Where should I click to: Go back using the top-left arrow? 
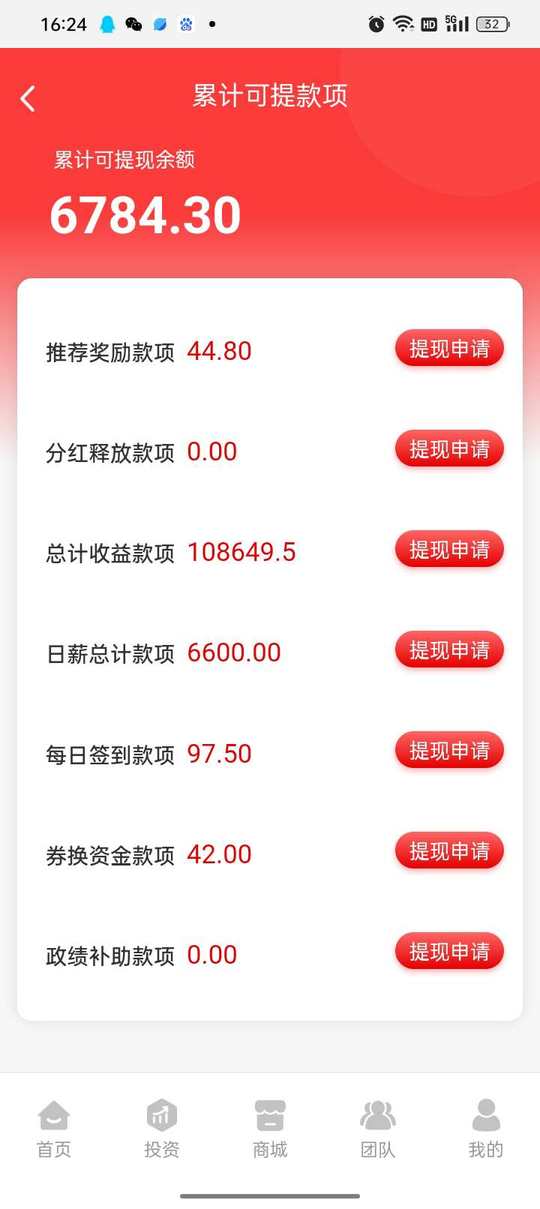[x=28, y=98]
